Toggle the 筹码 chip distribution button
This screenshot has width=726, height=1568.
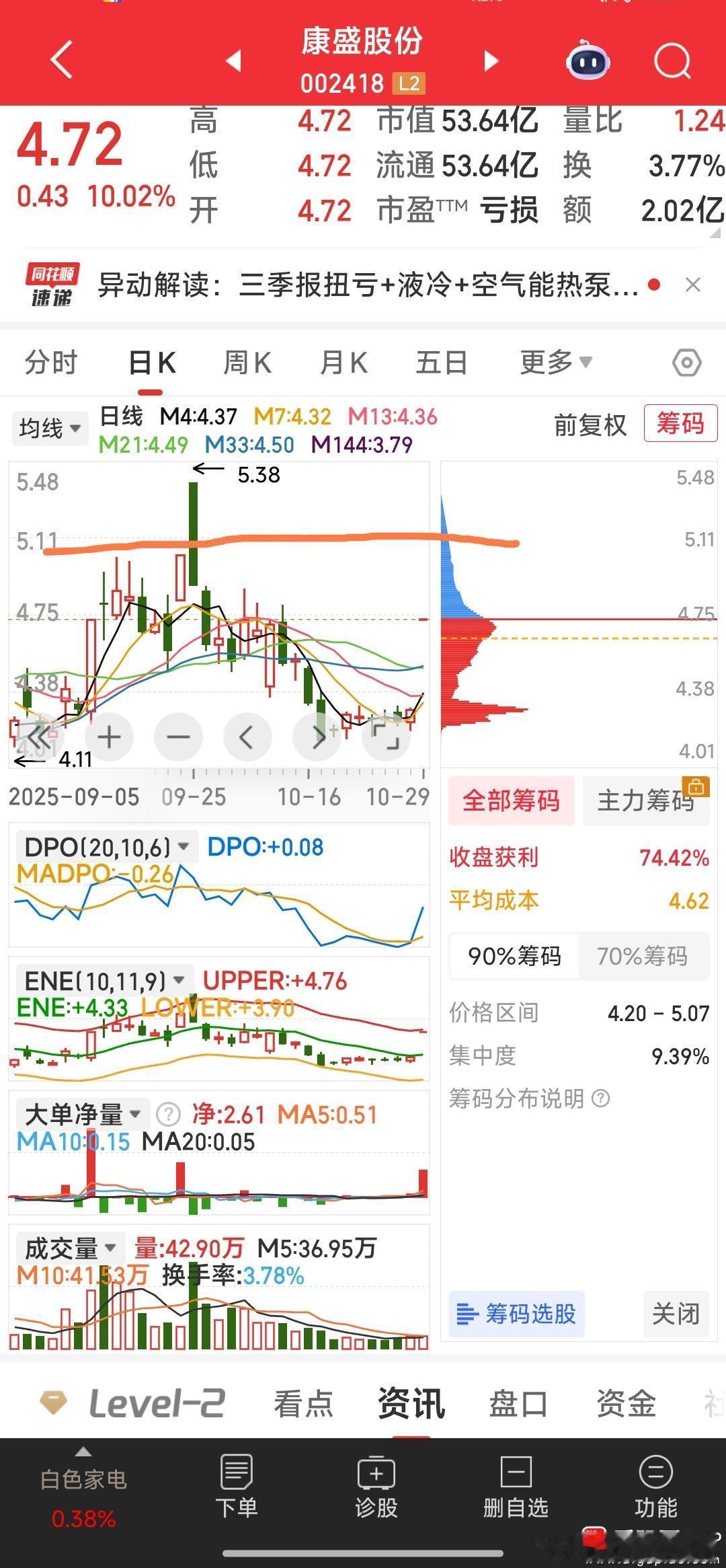[x=680, y=424]
